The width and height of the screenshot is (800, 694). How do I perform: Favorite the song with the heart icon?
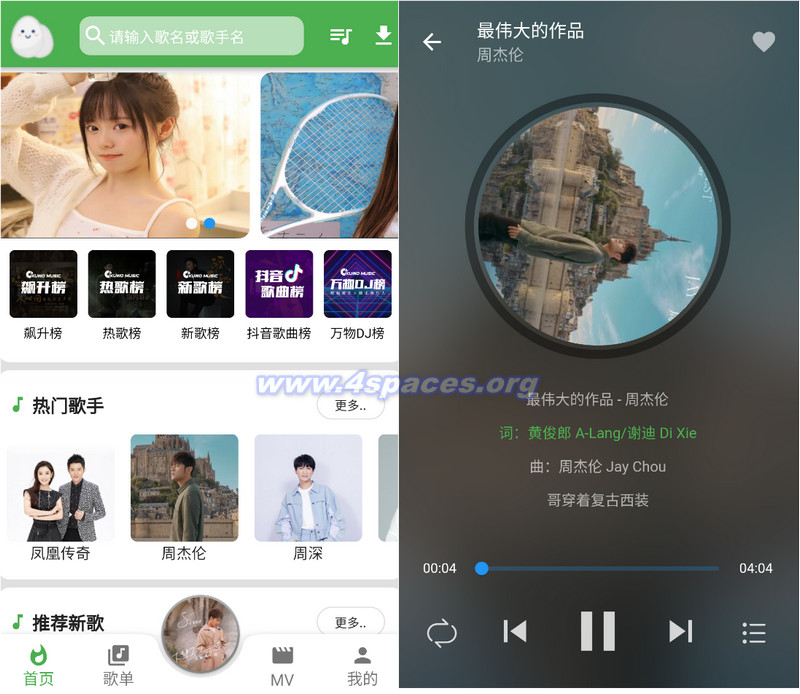763,42
